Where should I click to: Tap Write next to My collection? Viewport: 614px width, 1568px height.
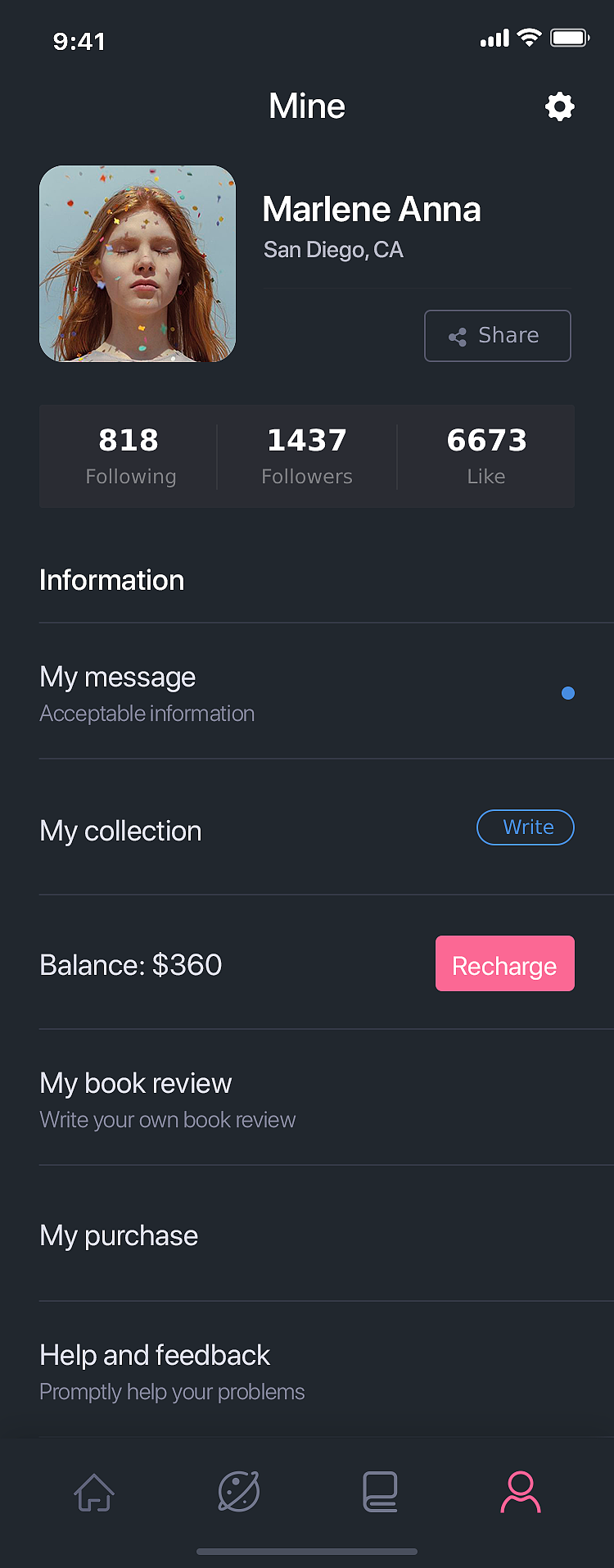(x=526, y=827)
